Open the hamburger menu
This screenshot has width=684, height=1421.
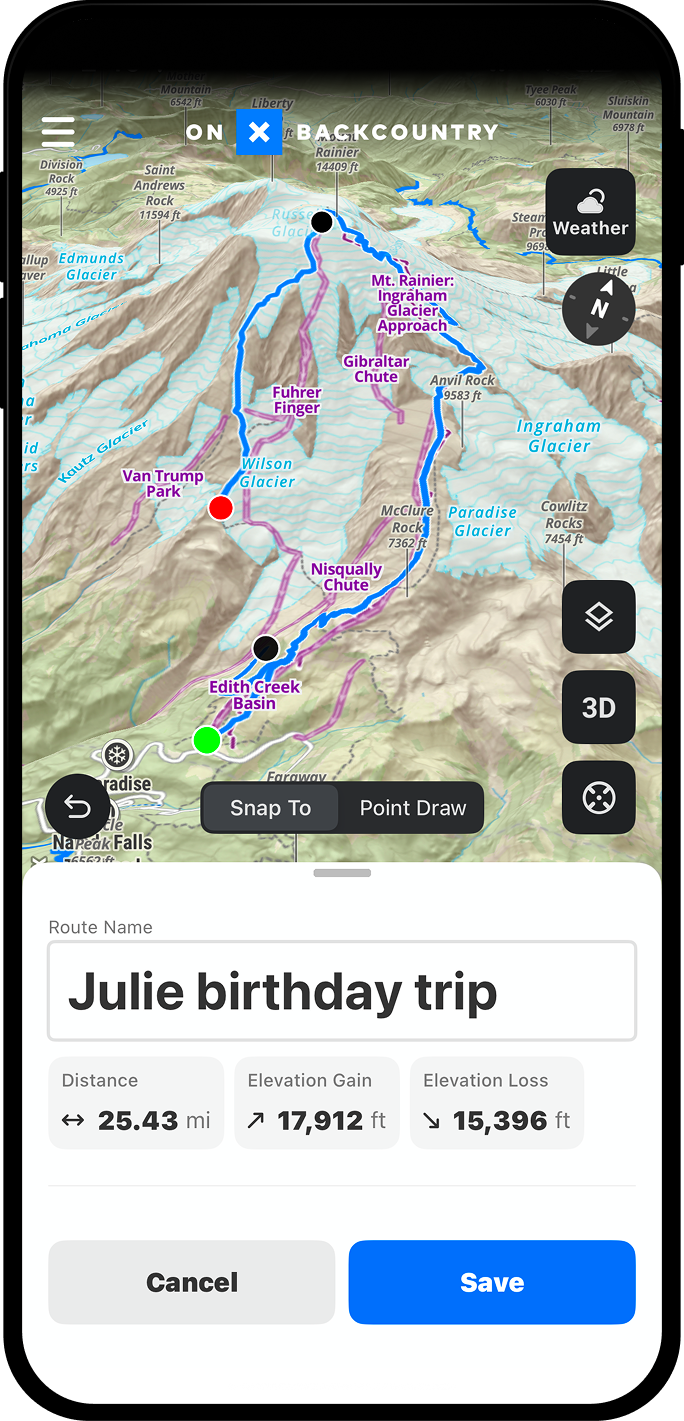tap(58, 132)
